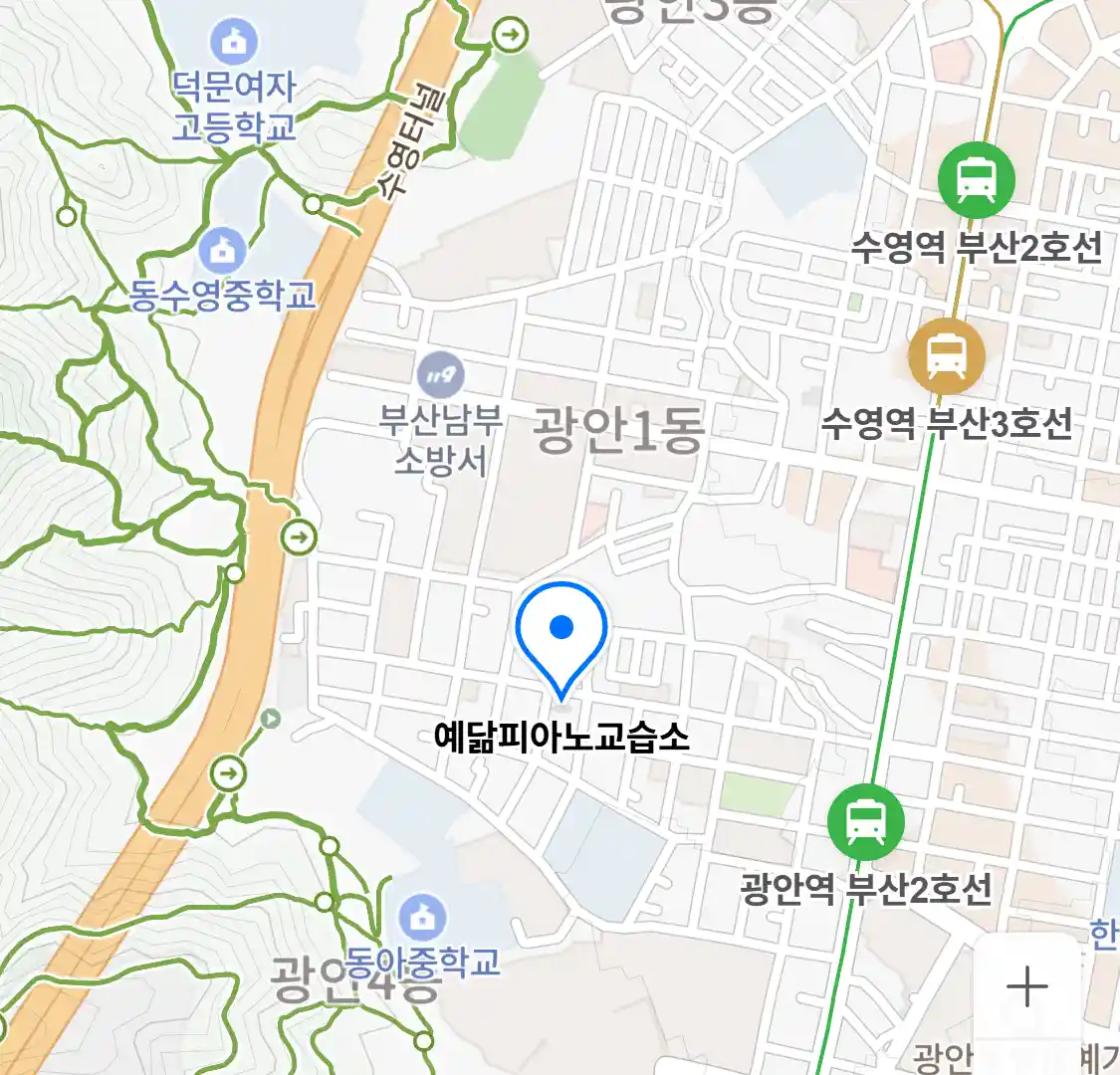Select 광안역 부산2호선 station marker

[x=865, y=822]
